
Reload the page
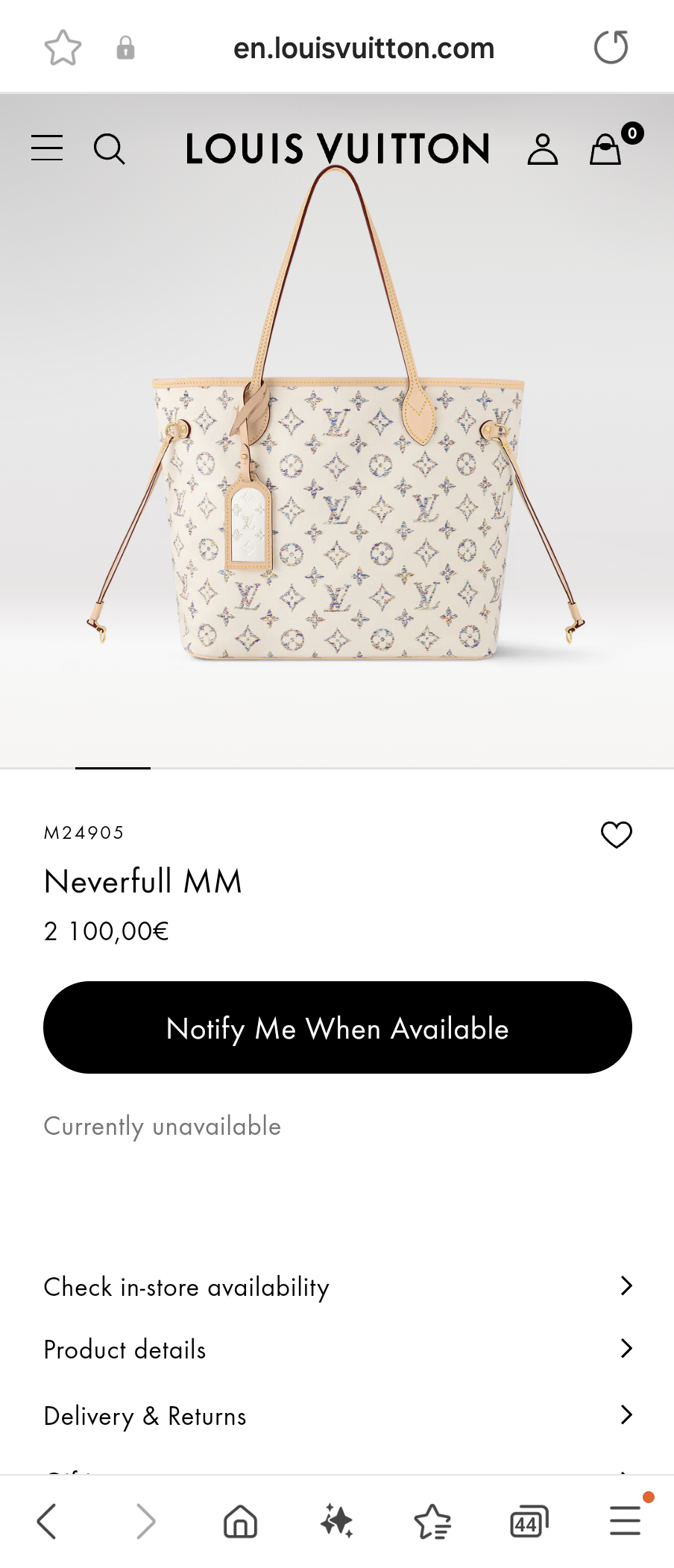pyautogui.click(x=611, y=46)
